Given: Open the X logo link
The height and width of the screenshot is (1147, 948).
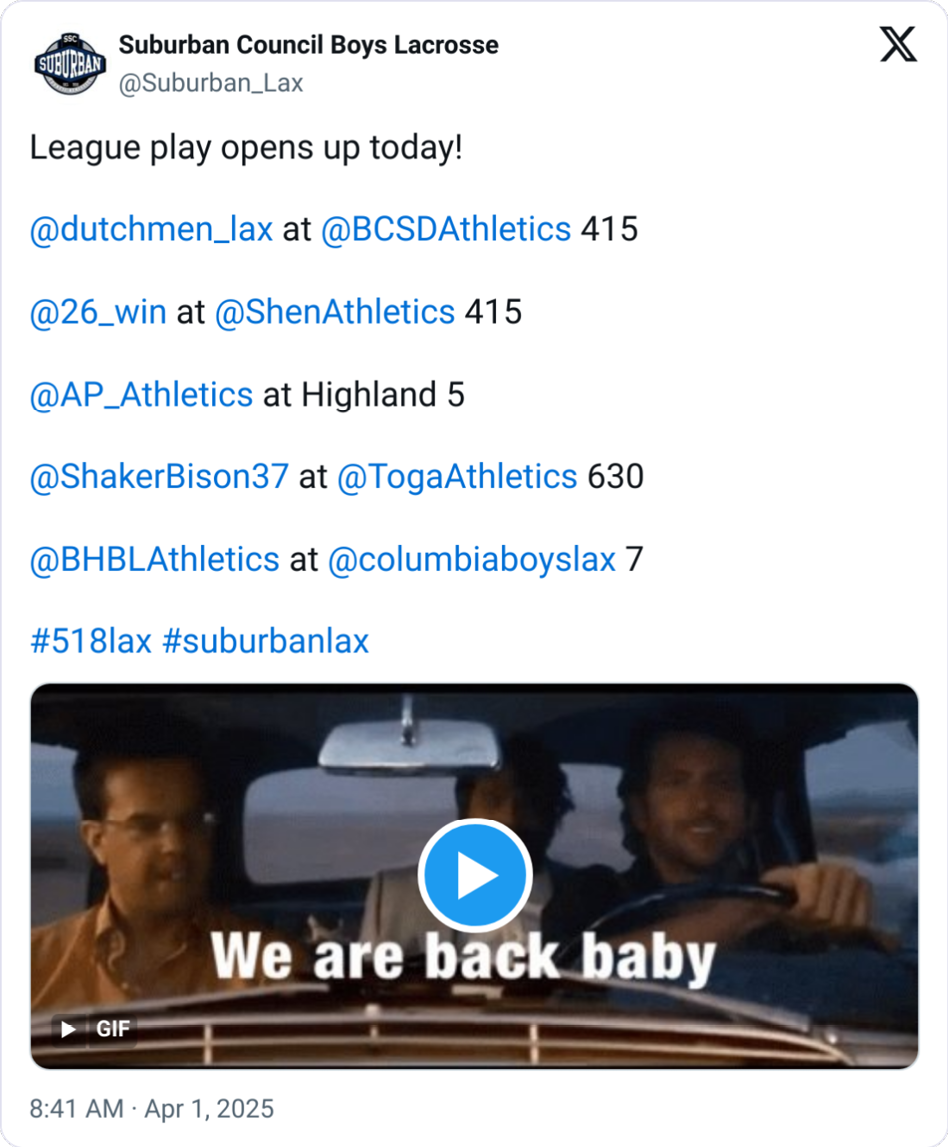Looking at the screenshot, I should (x=898, y=45).
